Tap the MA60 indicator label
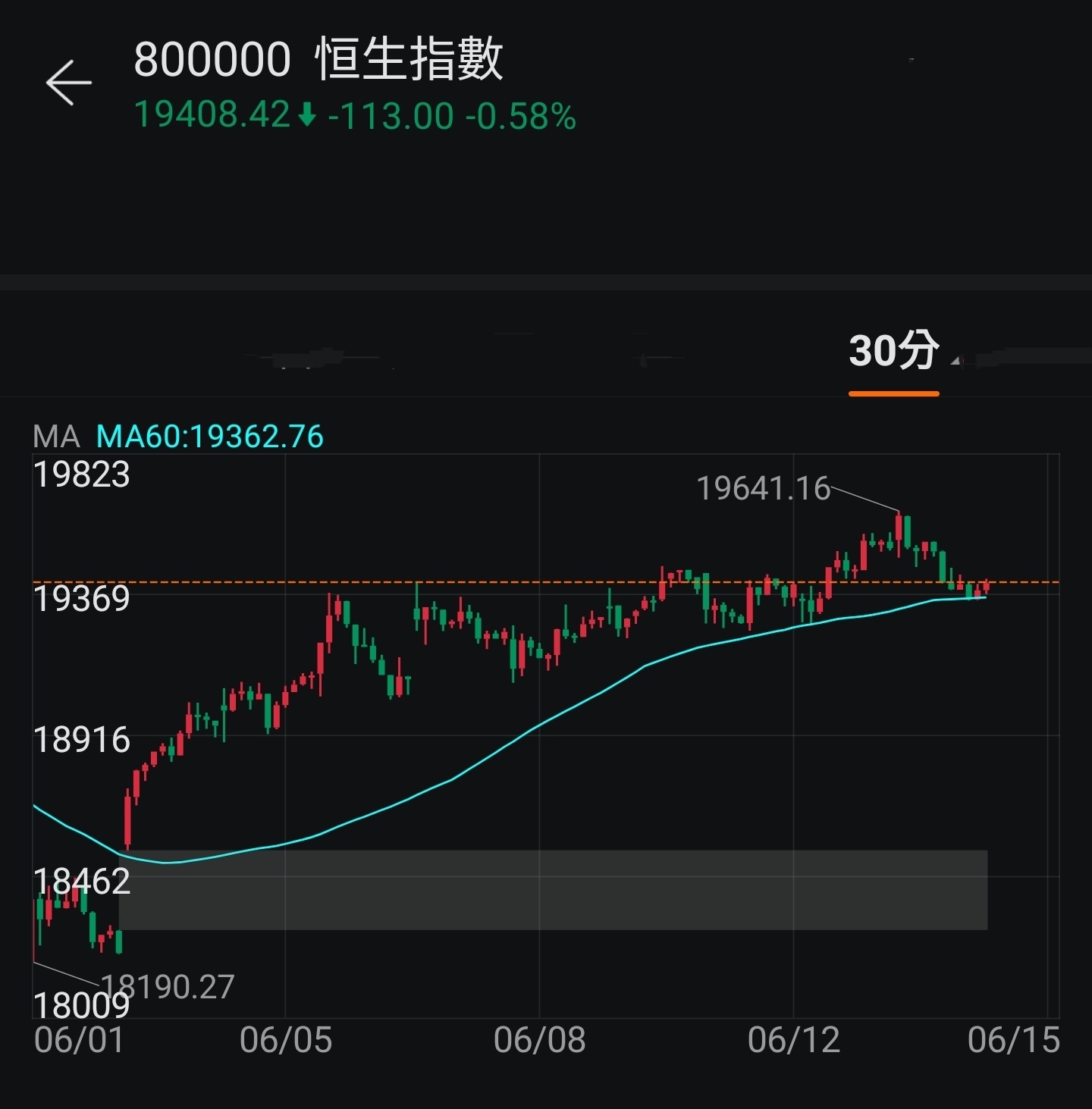 (x=209, y=437)
